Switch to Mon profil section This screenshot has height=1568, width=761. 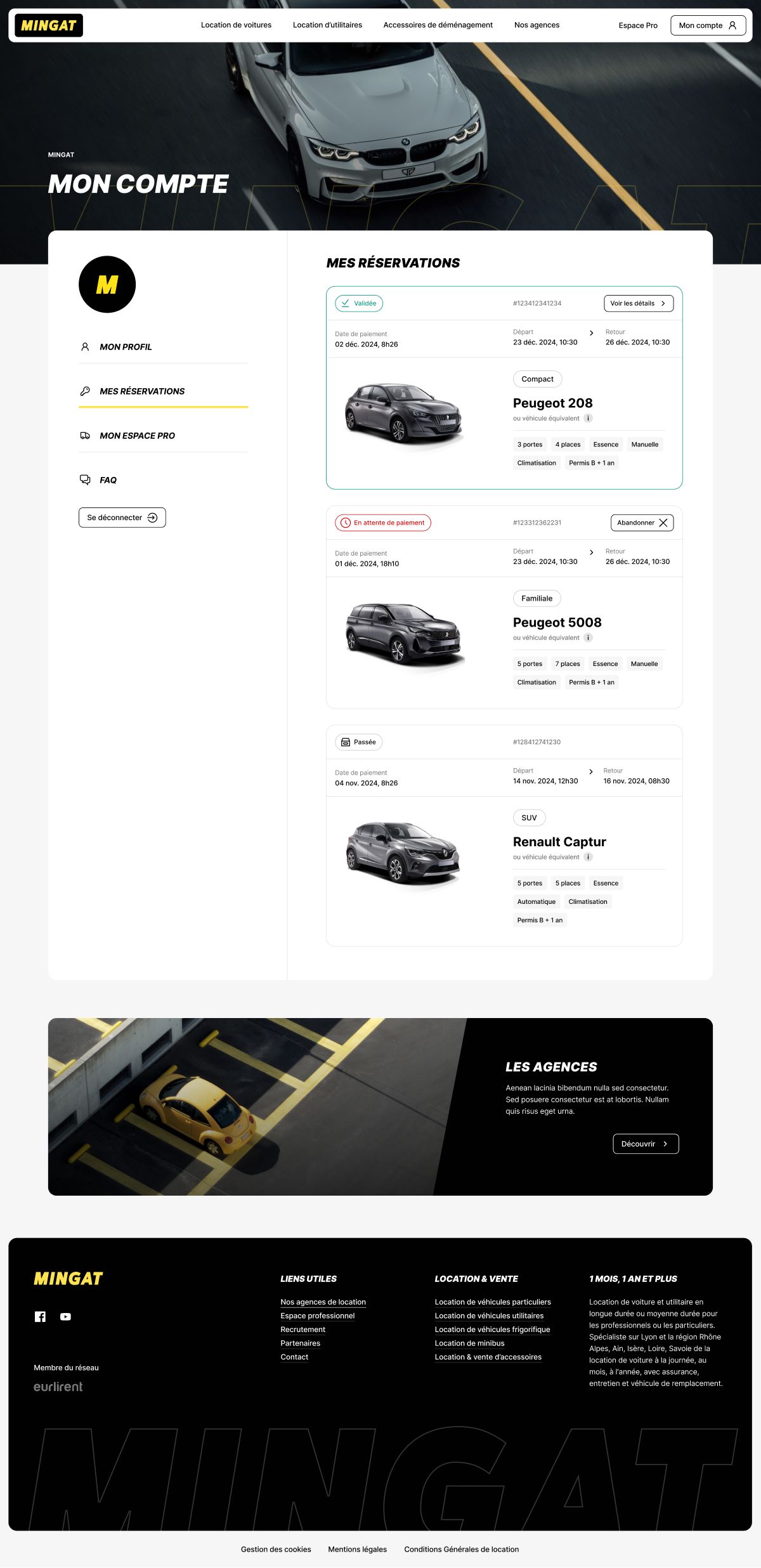[126, 347]
